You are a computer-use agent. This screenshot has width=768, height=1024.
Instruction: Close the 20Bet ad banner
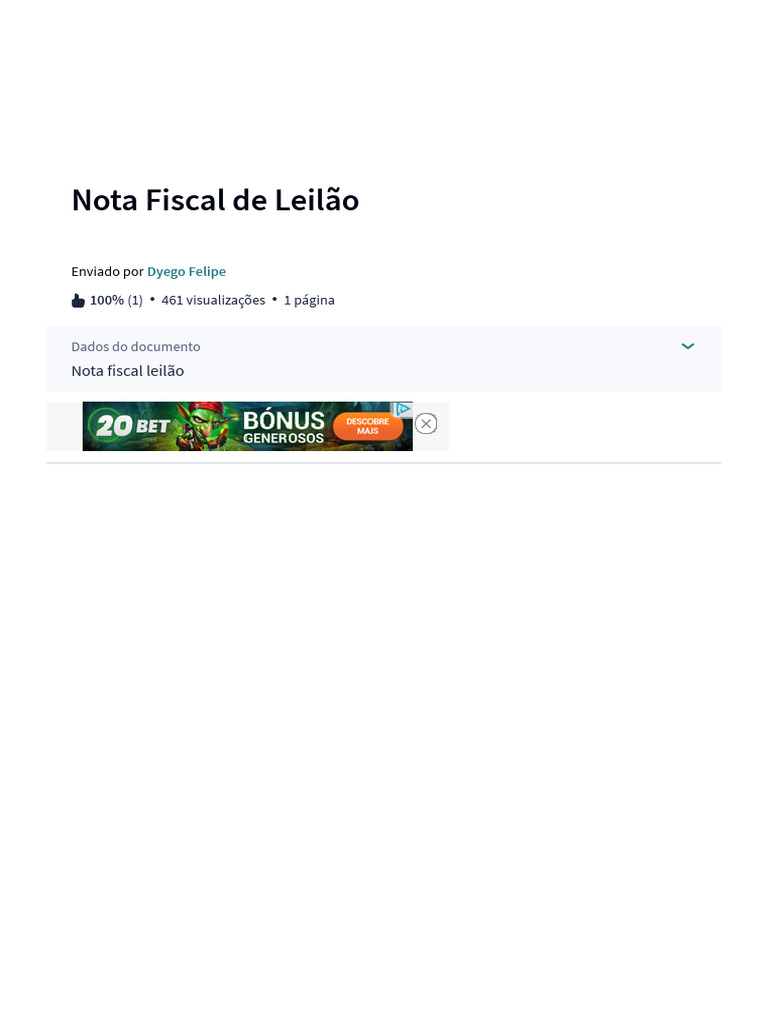point(426,424)
